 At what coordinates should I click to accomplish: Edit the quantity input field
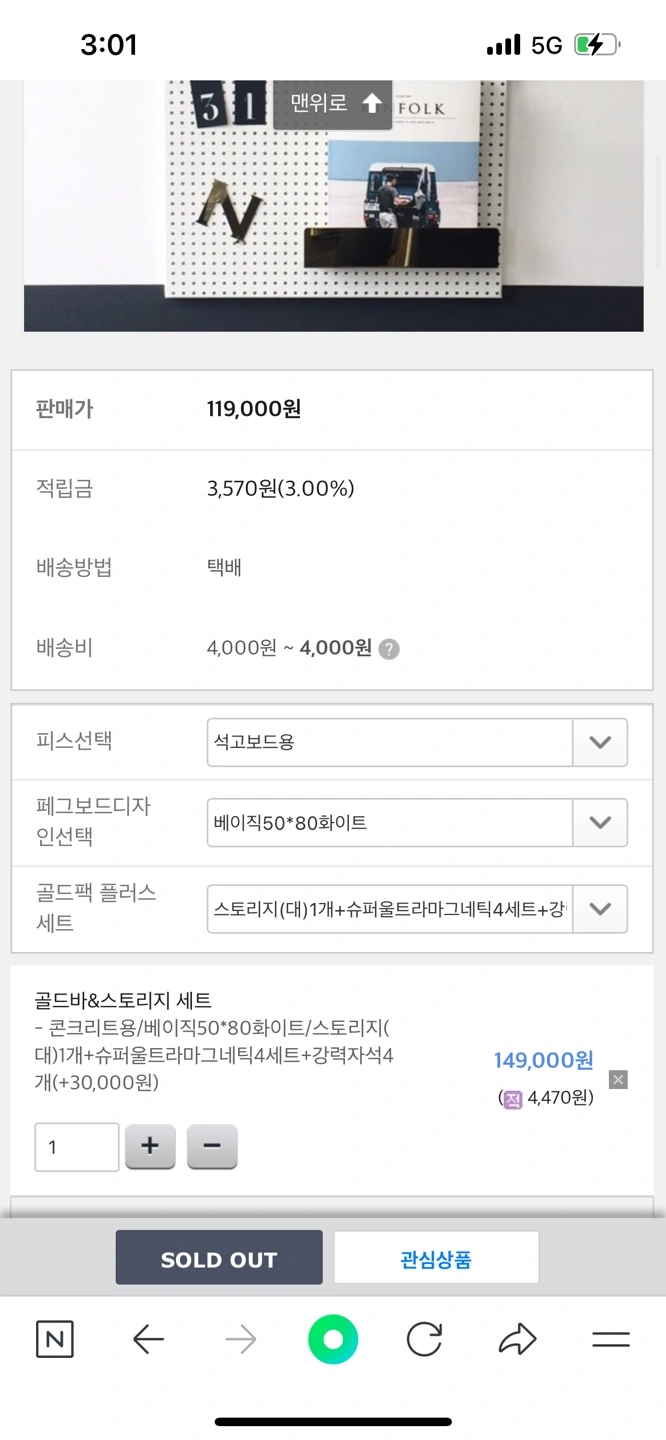point(77,1147)
